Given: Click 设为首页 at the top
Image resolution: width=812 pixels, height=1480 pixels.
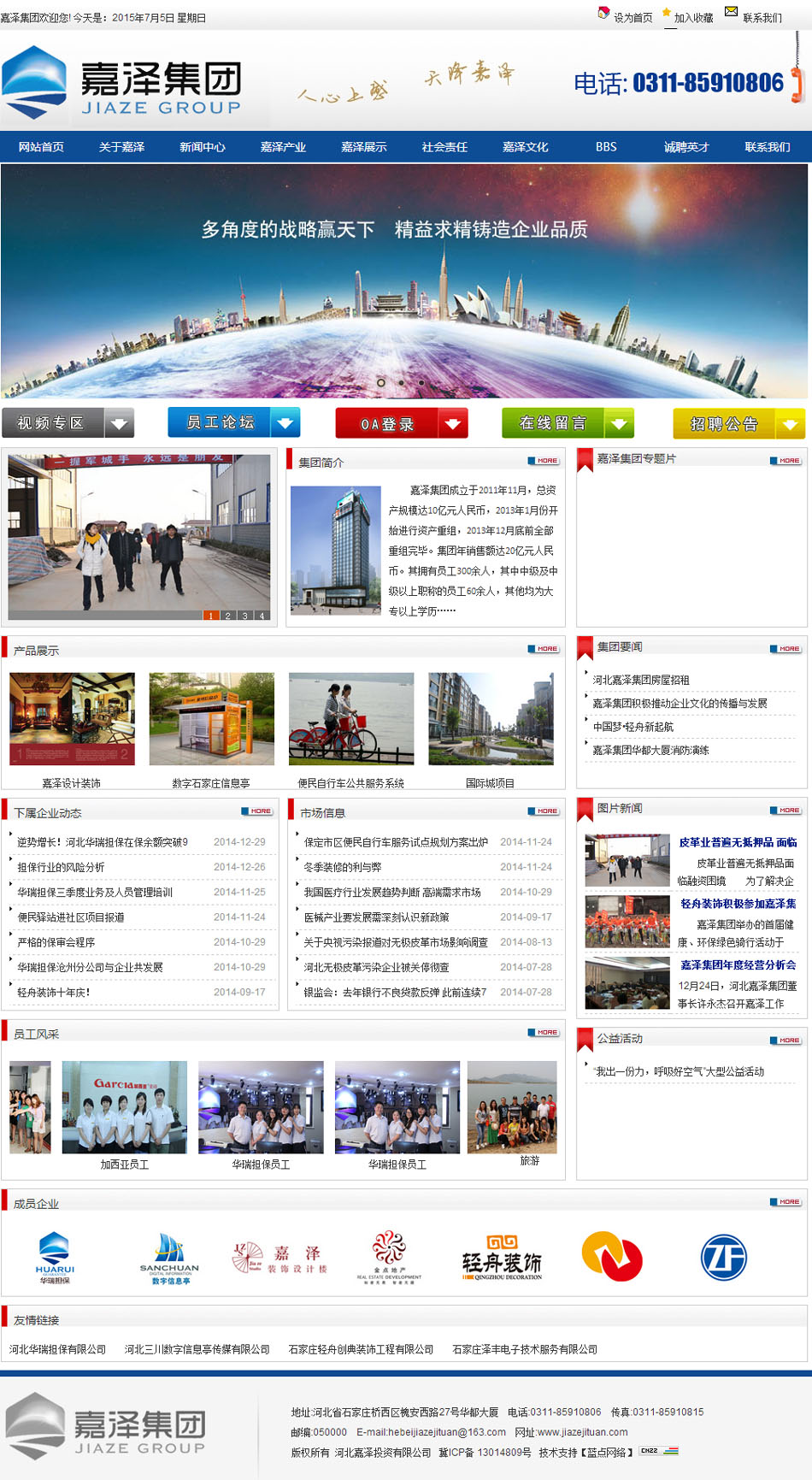Looking at the screenshot, I should (633, 18).
